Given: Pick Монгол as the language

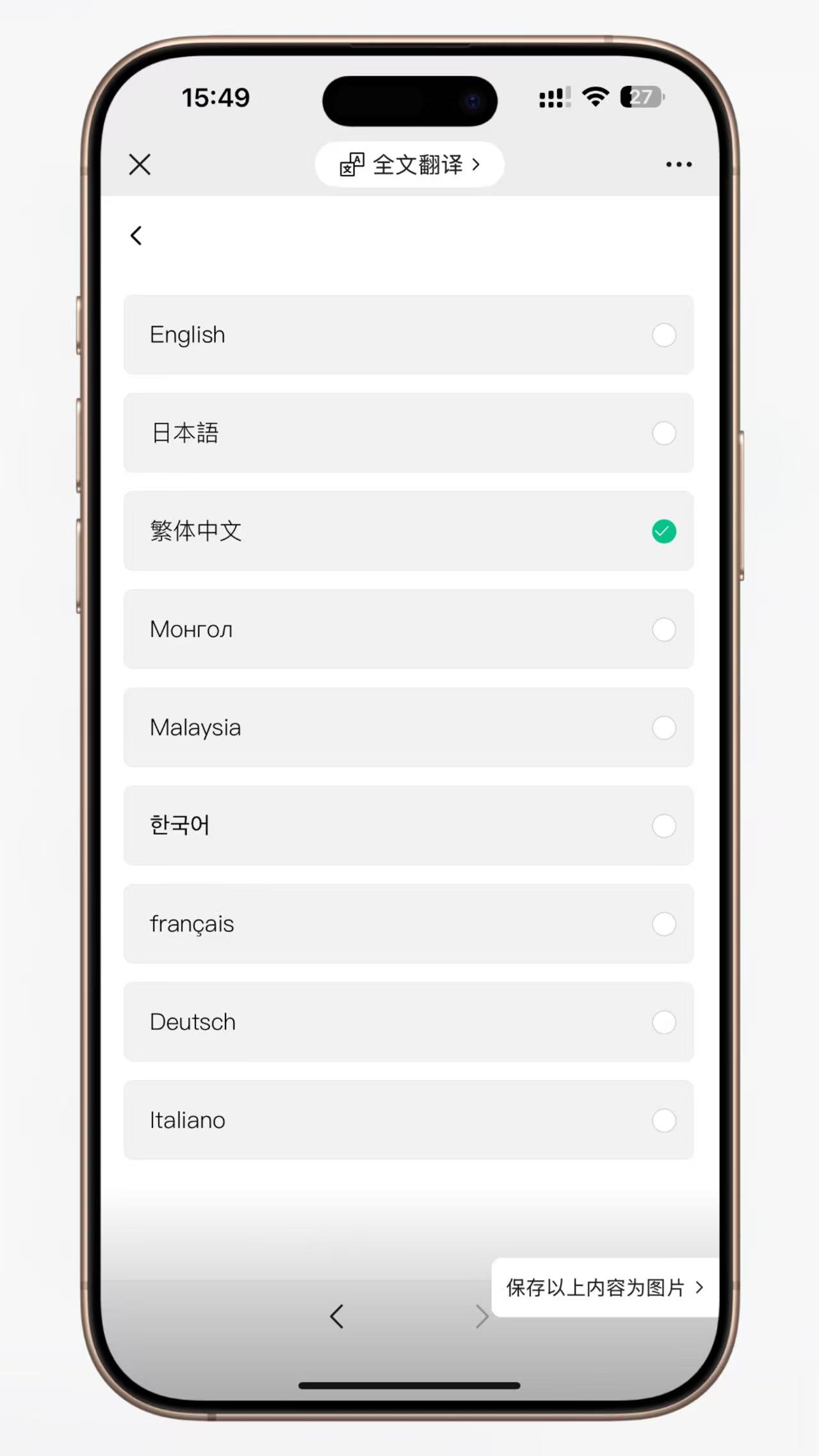Looking at the screenshot, I should click(409, 629).
